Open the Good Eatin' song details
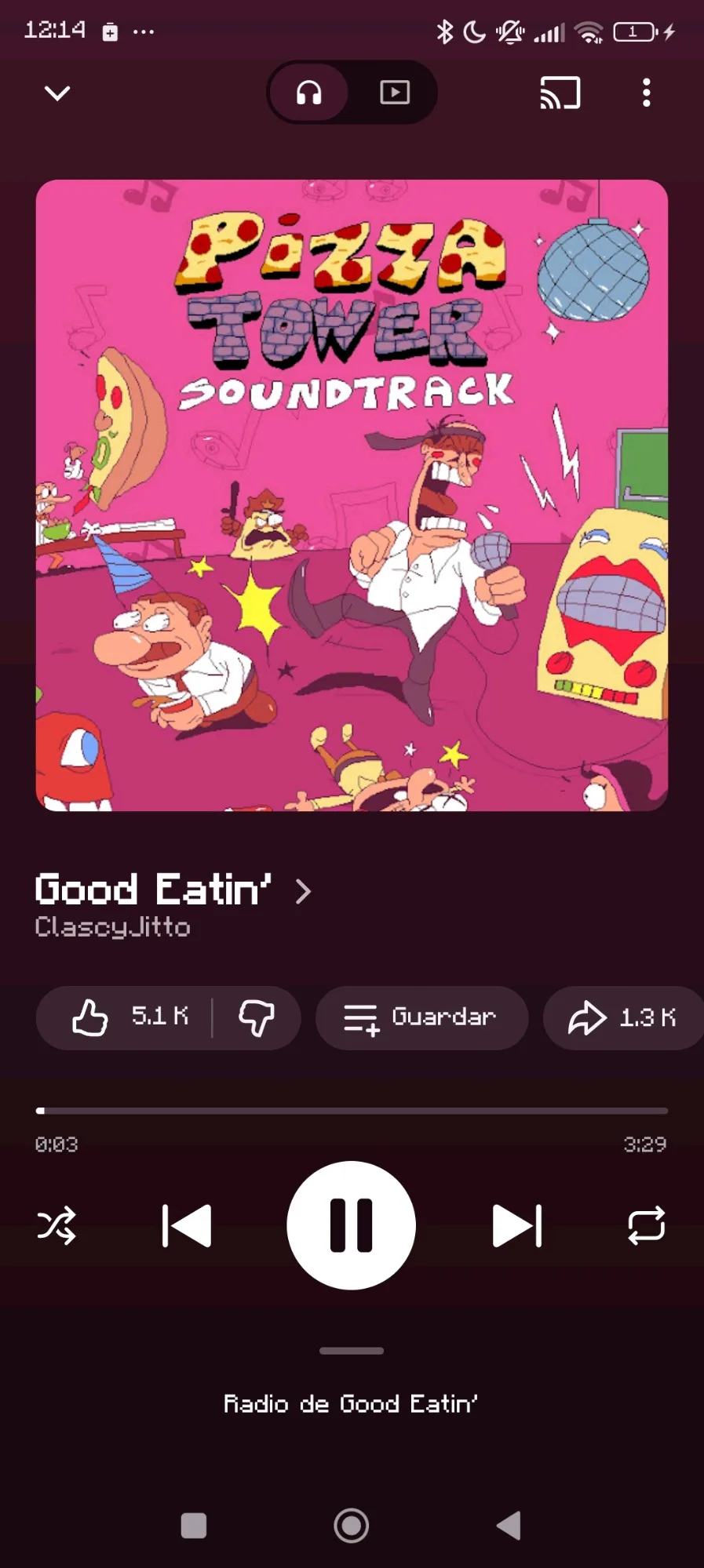 [173, 890]
